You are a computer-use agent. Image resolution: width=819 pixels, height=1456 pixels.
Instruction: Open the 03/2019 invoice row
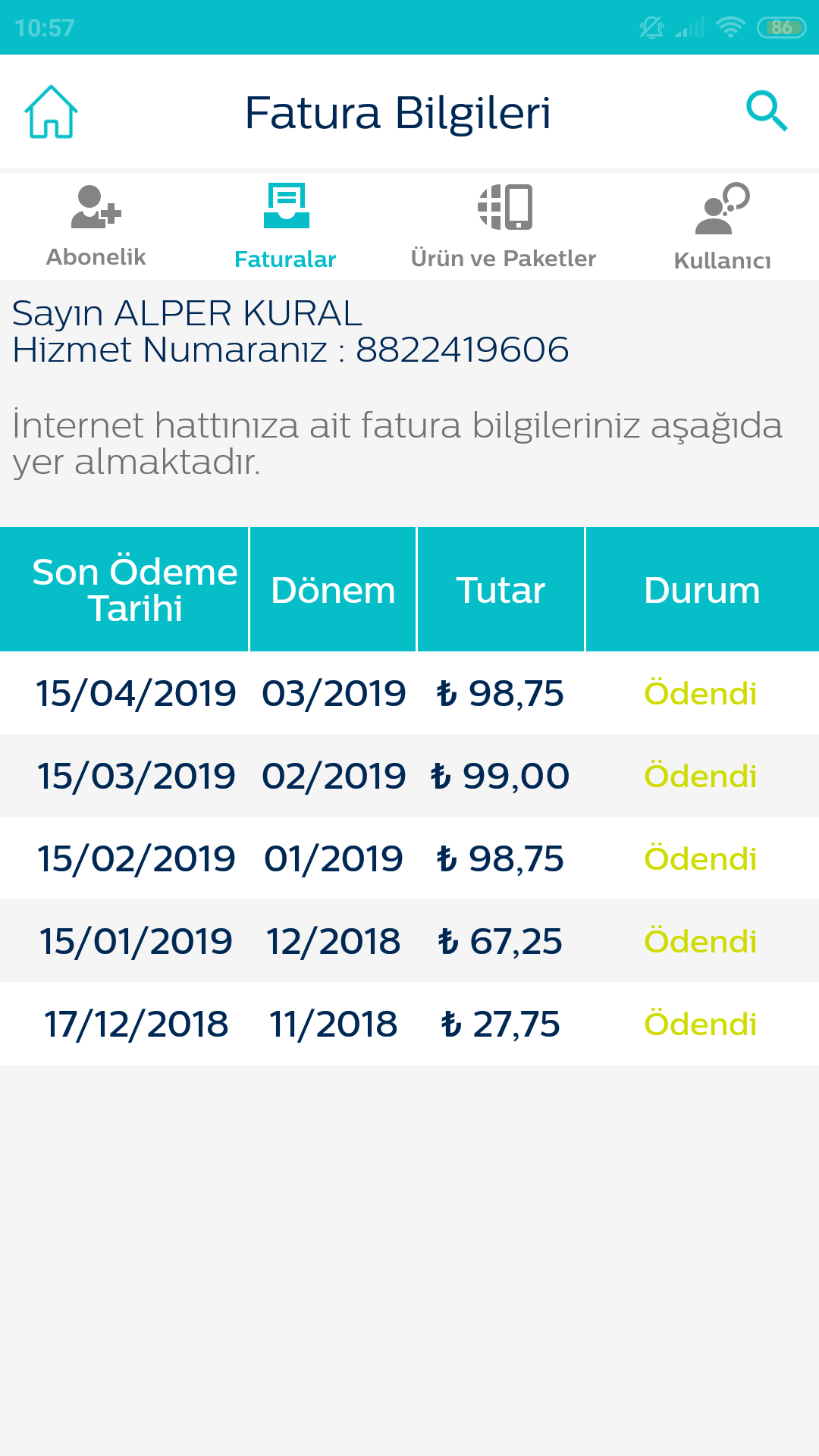pos(409,693)
